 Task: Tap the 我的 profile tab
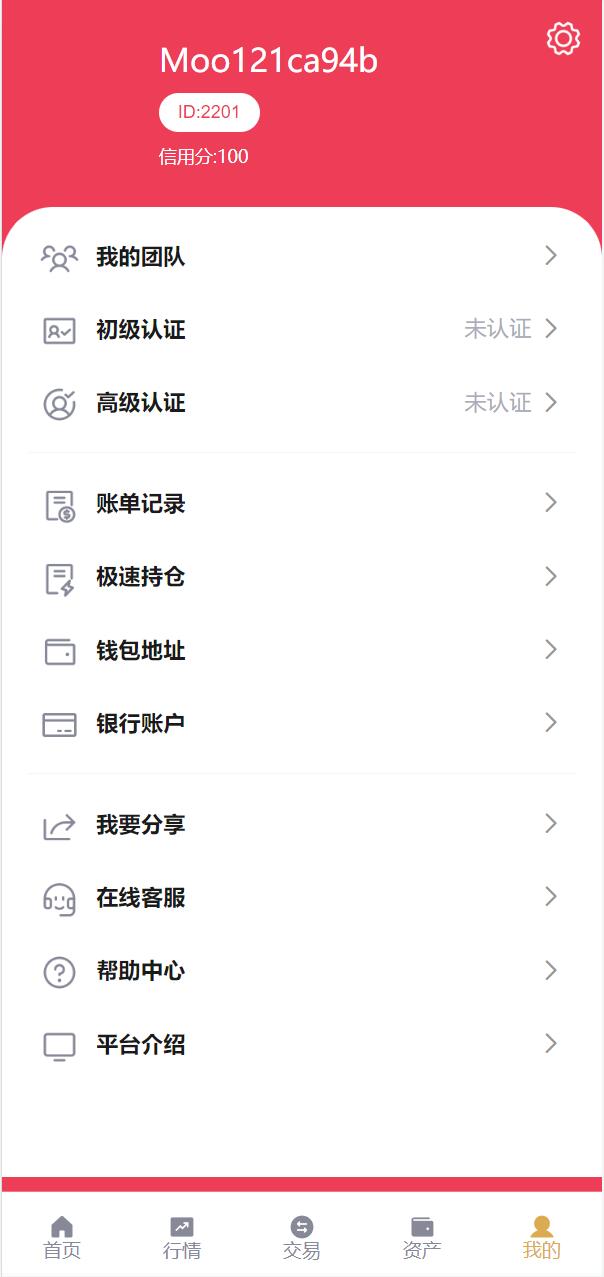pos(542,1237)
